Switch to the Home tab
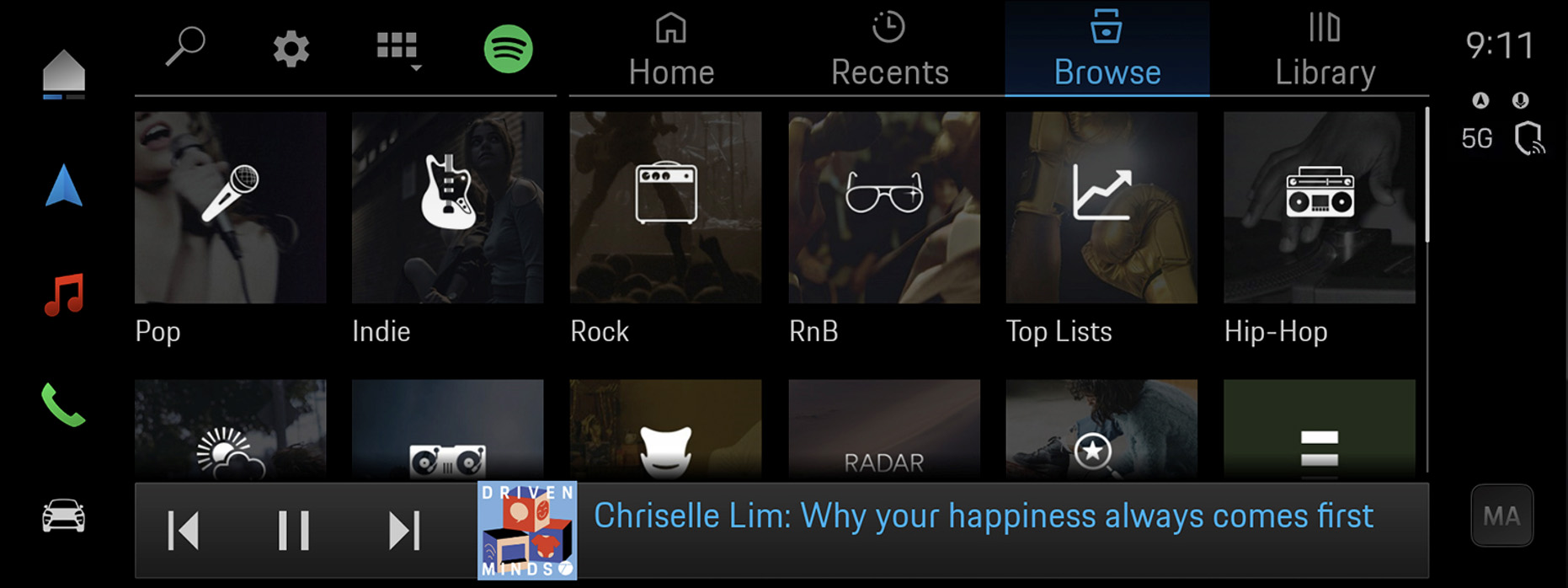This screenshot has width=1568, height=588. point(671,51)
